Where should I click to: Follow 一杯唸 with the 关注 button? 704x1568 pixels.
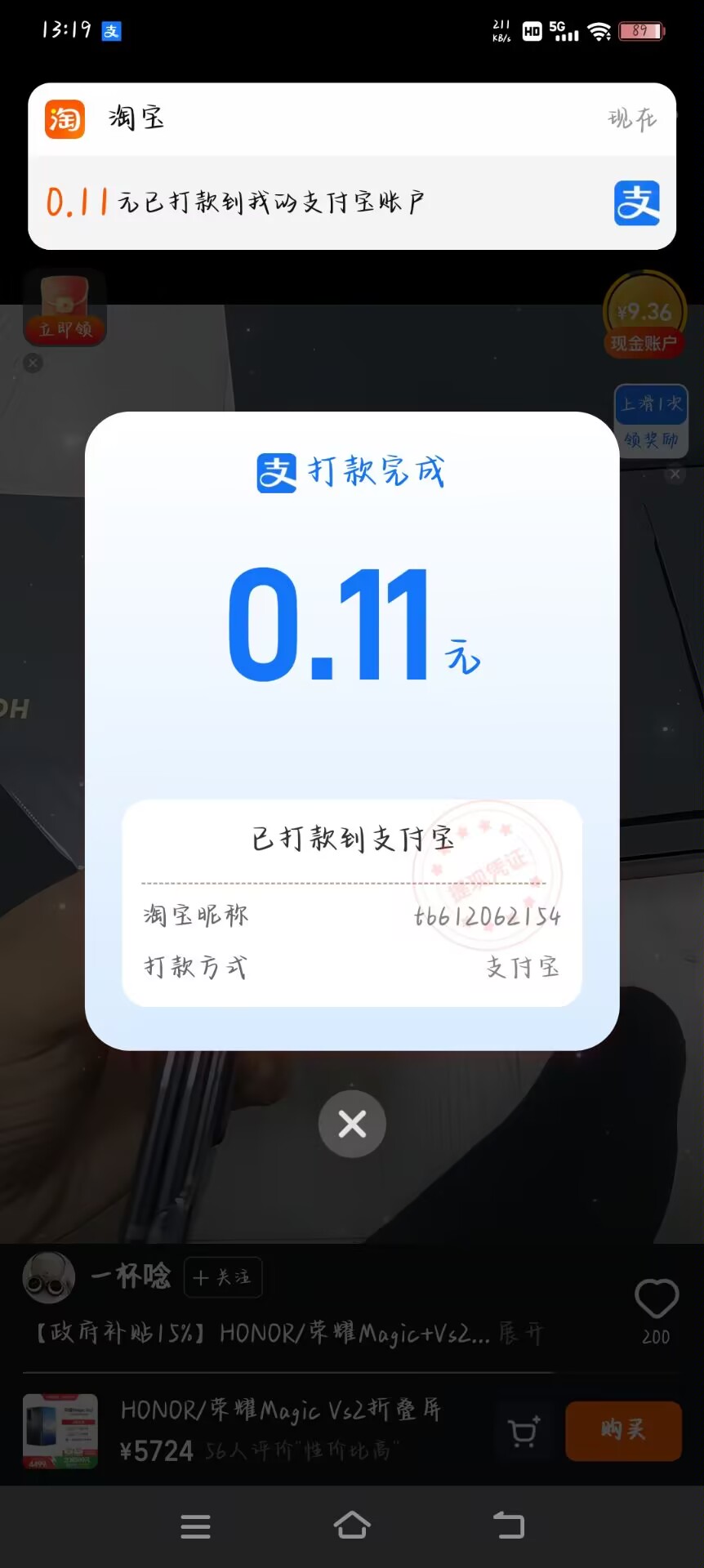click(x=222, y=1277)
